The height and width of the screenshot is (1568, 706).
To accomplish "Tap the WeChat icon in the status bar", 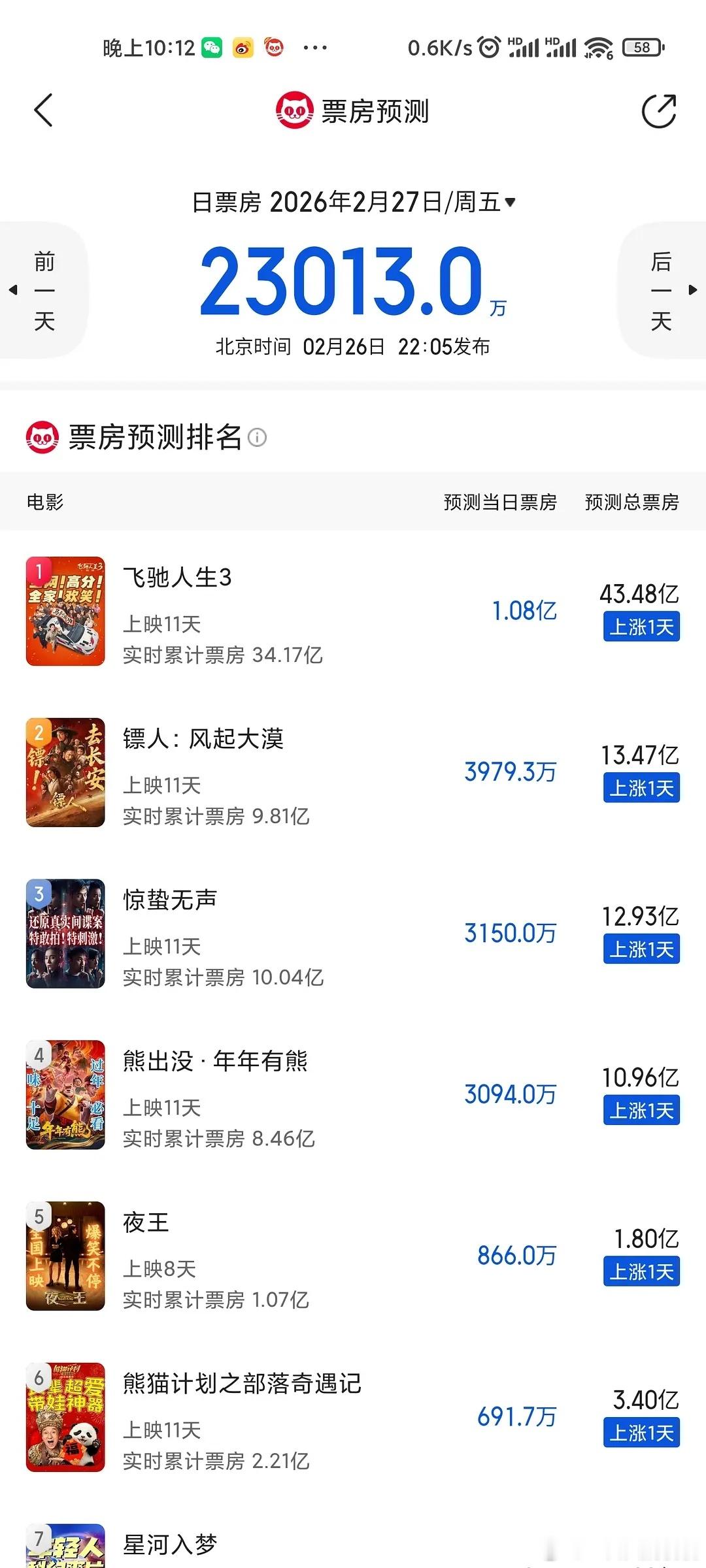I will pyautogui.click(x=210, y=46).
